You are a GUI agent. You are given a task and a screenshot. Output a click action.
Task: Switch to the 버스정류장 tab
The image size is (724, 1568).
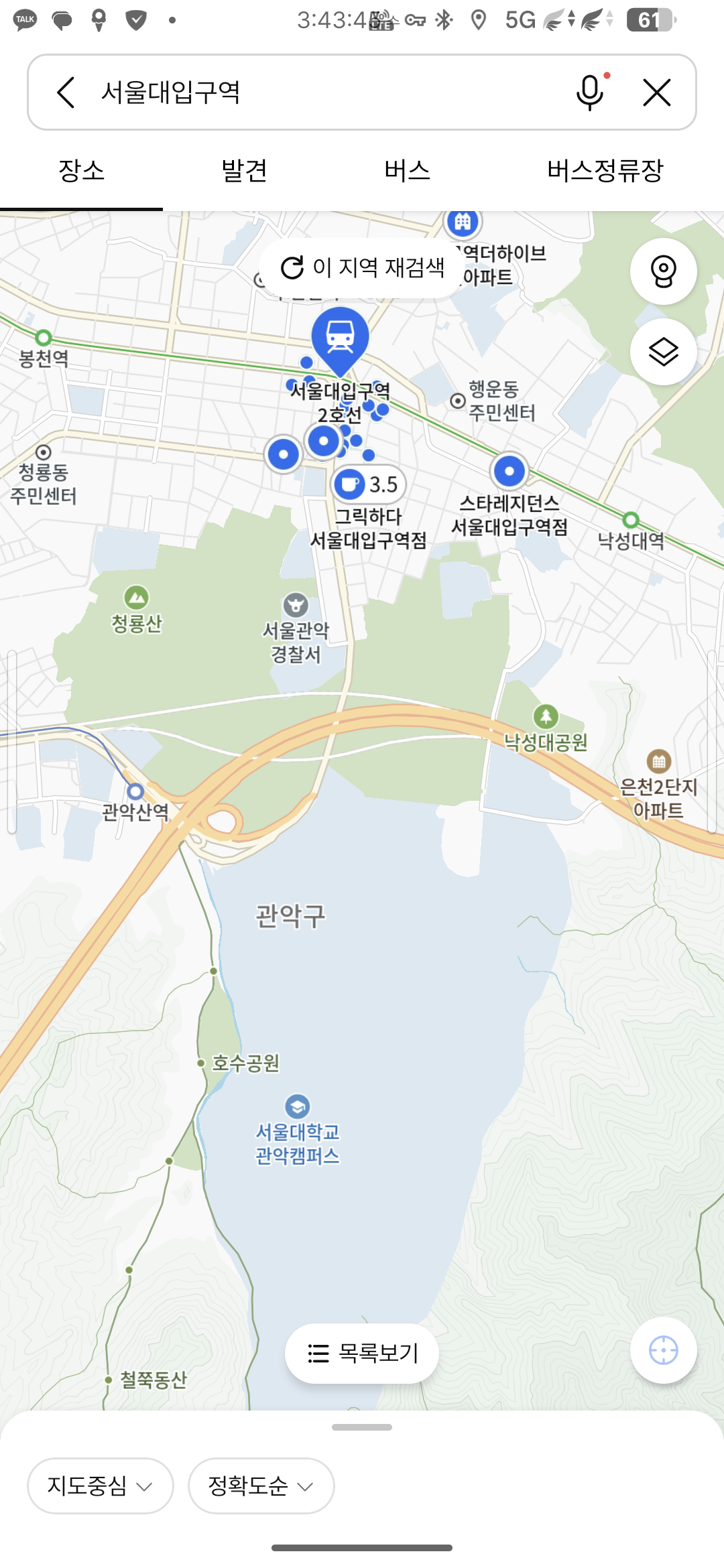click(605, 171)
